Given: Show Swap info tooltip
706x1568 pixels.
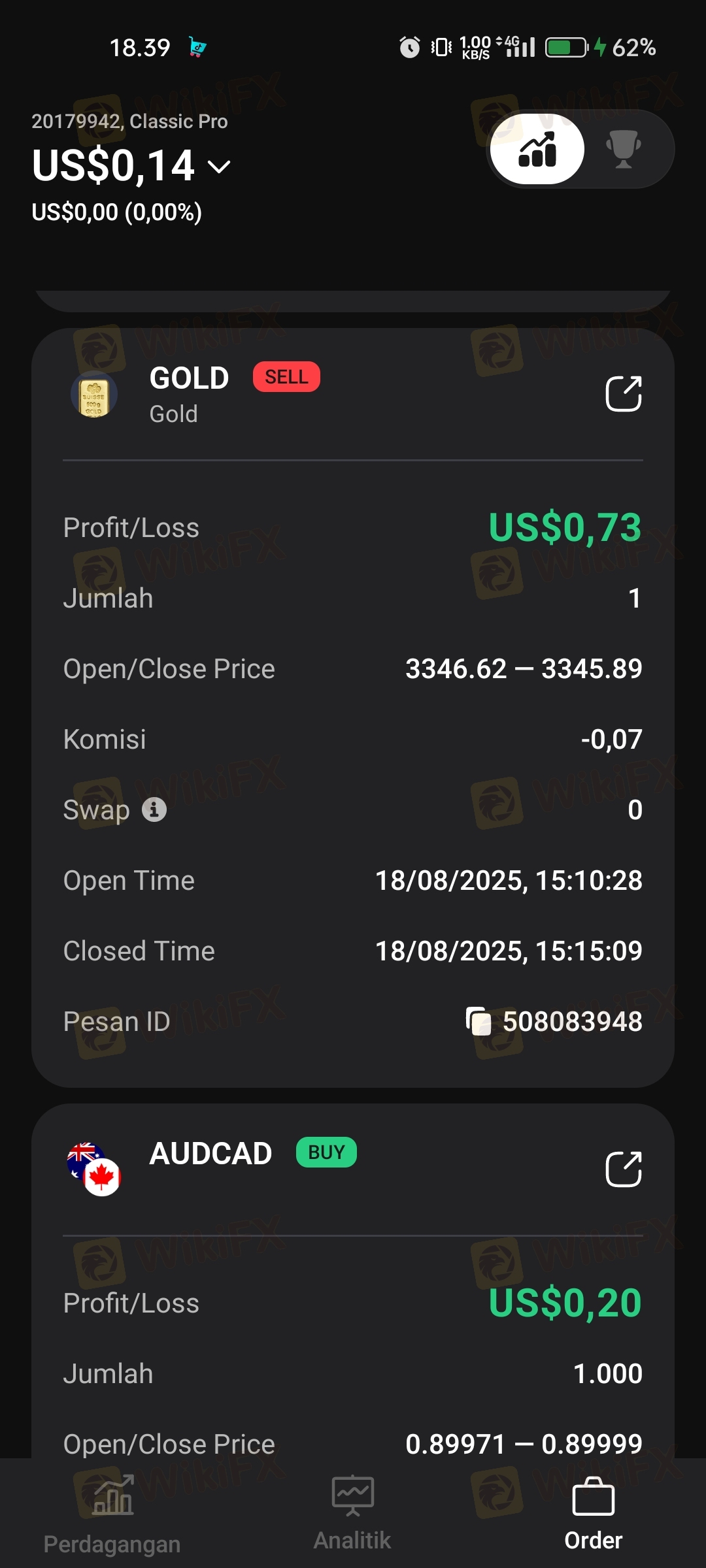Looking at the screenshot, I should click(x=154, y=809).
